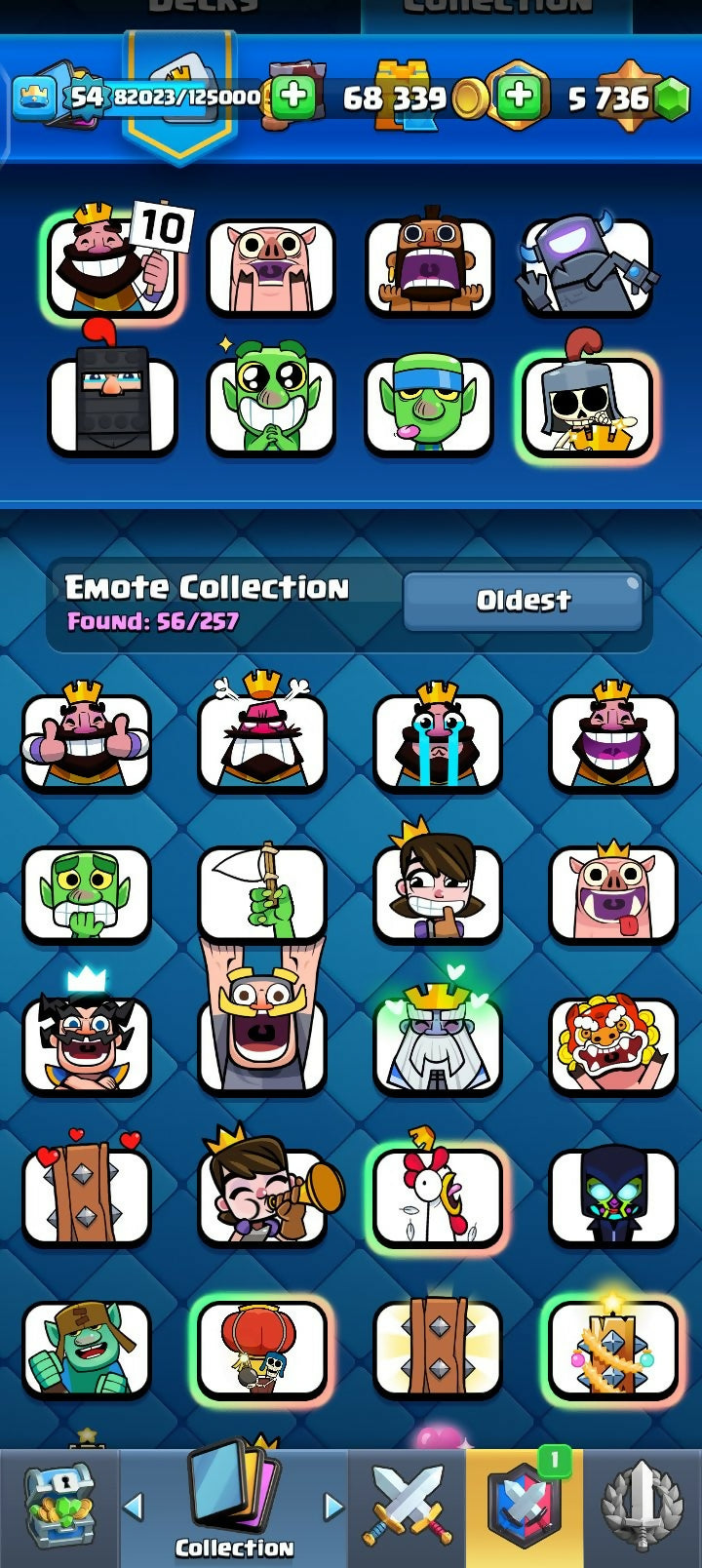Choose the crying King emote
This screenshot has height=1568, width=702.
[x=438, y=740]
